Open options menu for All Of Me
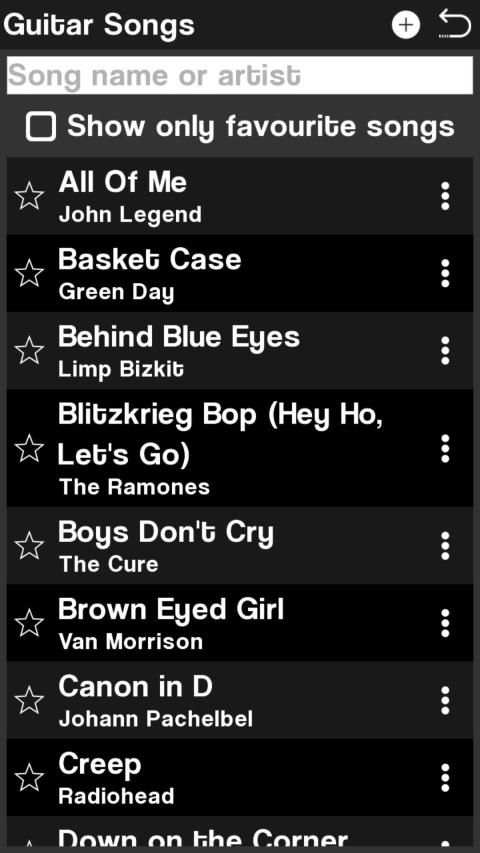Screen dimensions: 480x853 click(445, 196)
